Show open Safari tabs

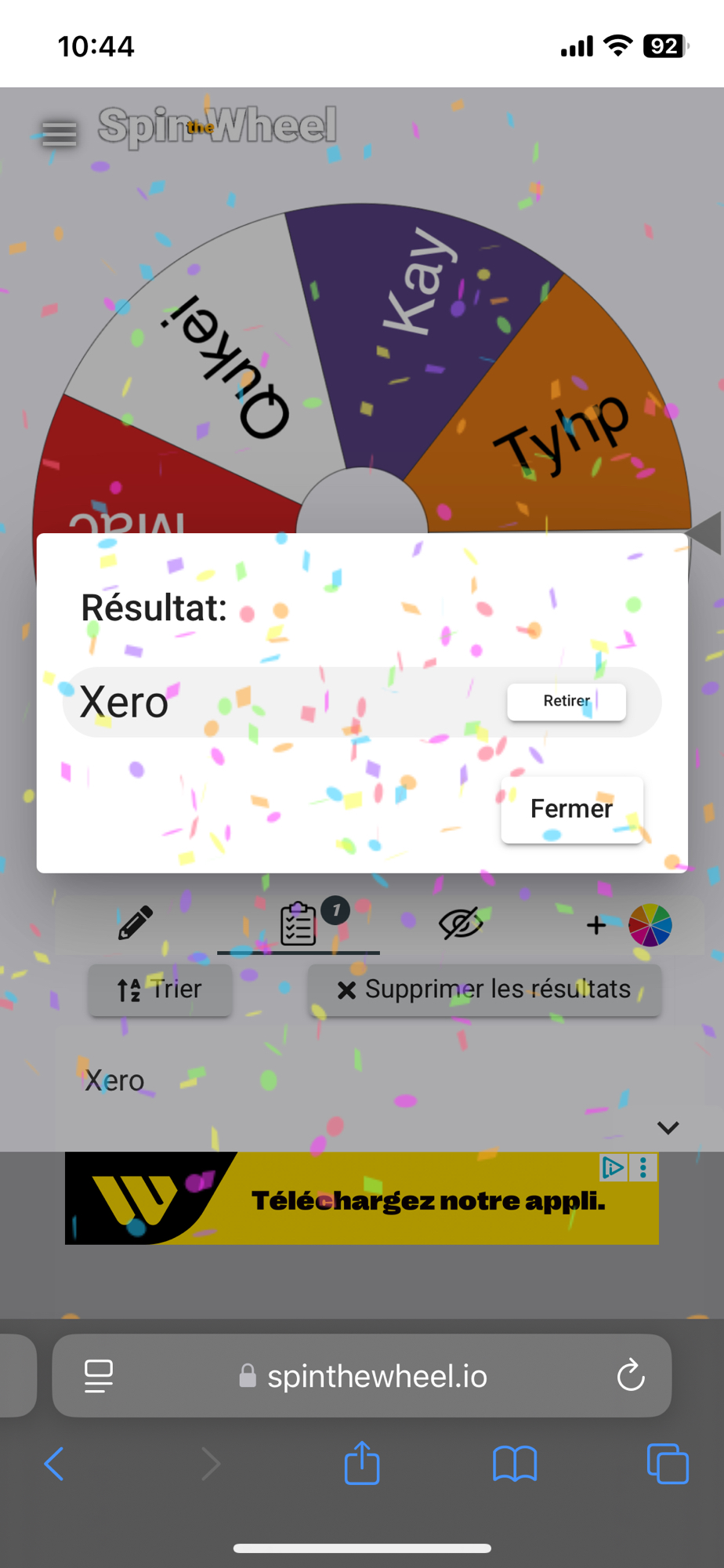668,1463
